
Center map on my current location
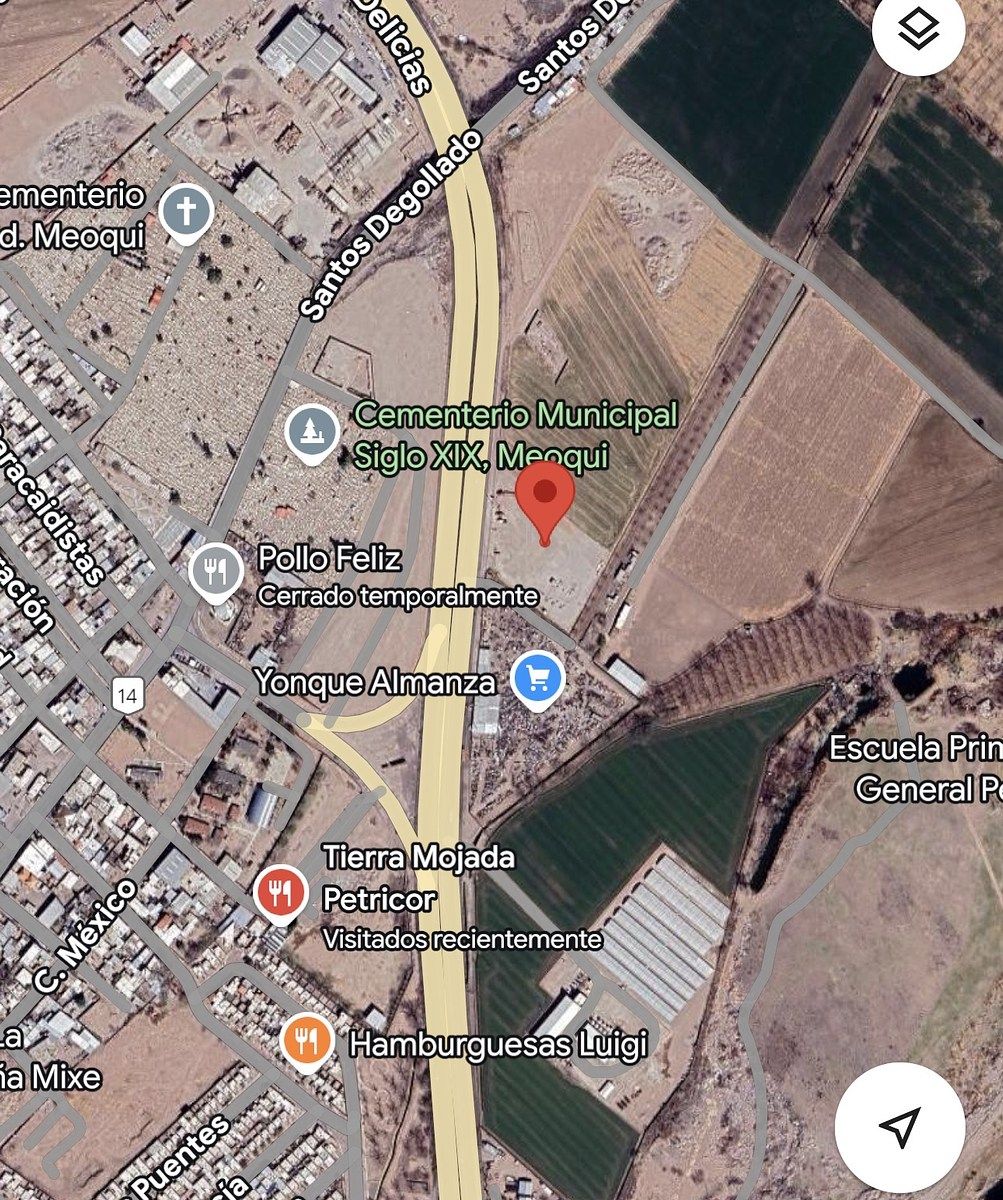(x=899, y=1126)
